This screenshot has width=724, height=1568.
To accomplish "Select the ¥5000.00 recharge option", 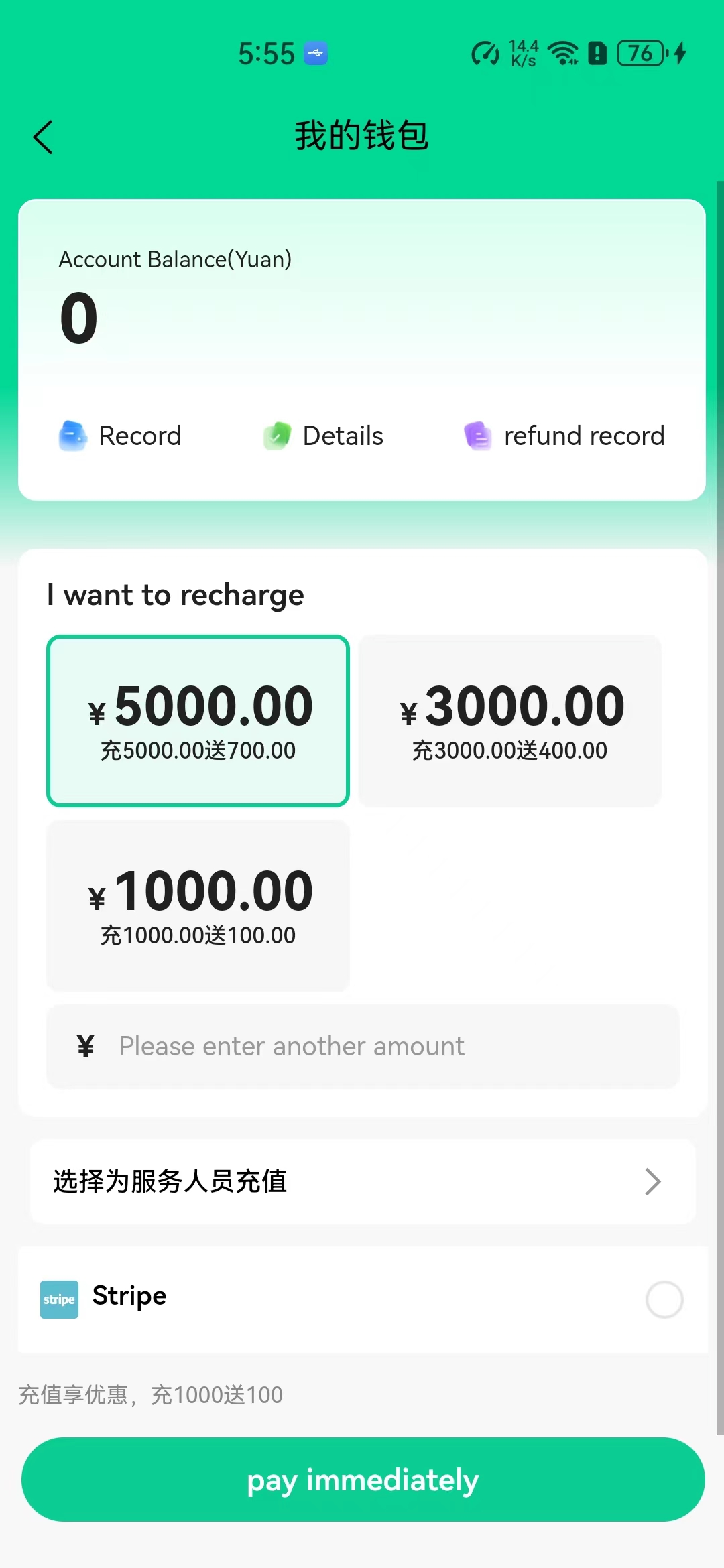I will (x=198, y=720).
